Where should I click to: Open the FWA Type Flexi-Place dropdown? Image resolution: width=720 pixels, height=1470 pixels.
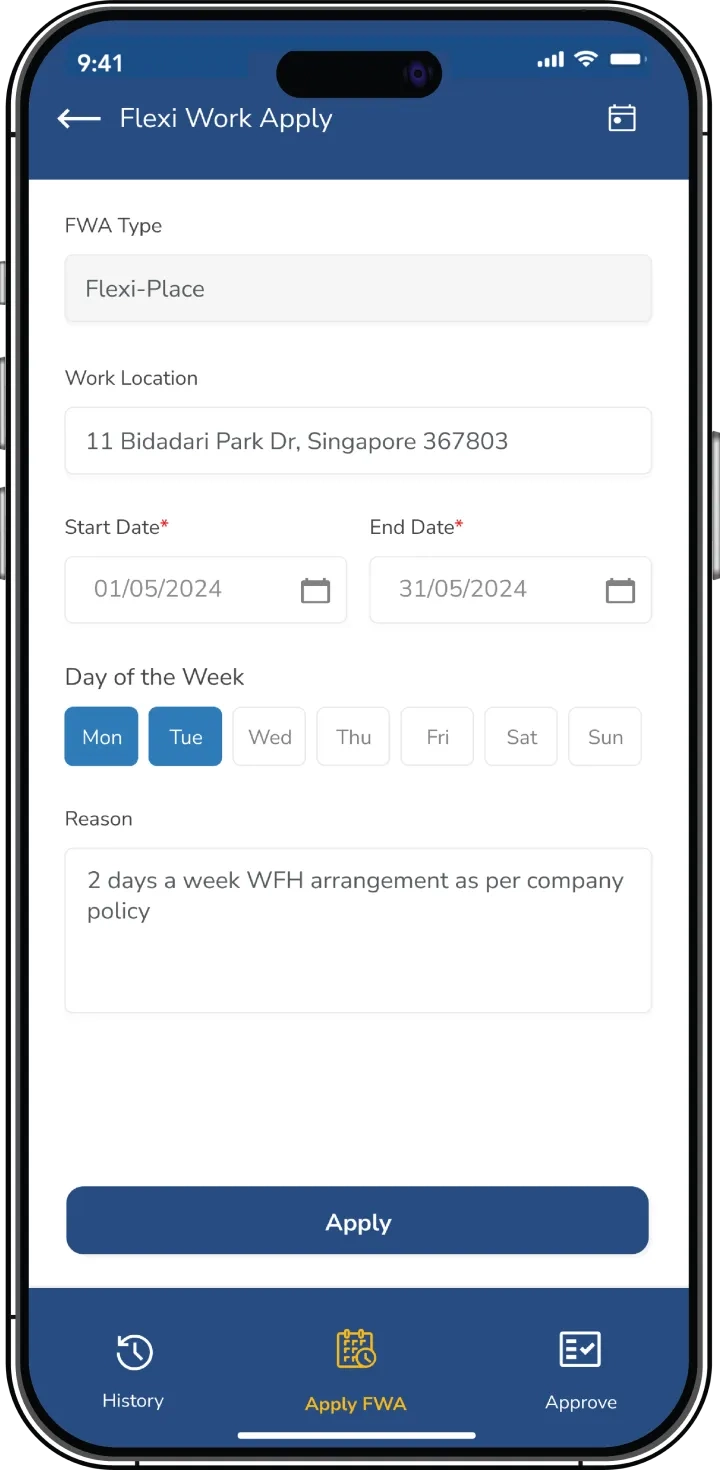tap(358, 289)
